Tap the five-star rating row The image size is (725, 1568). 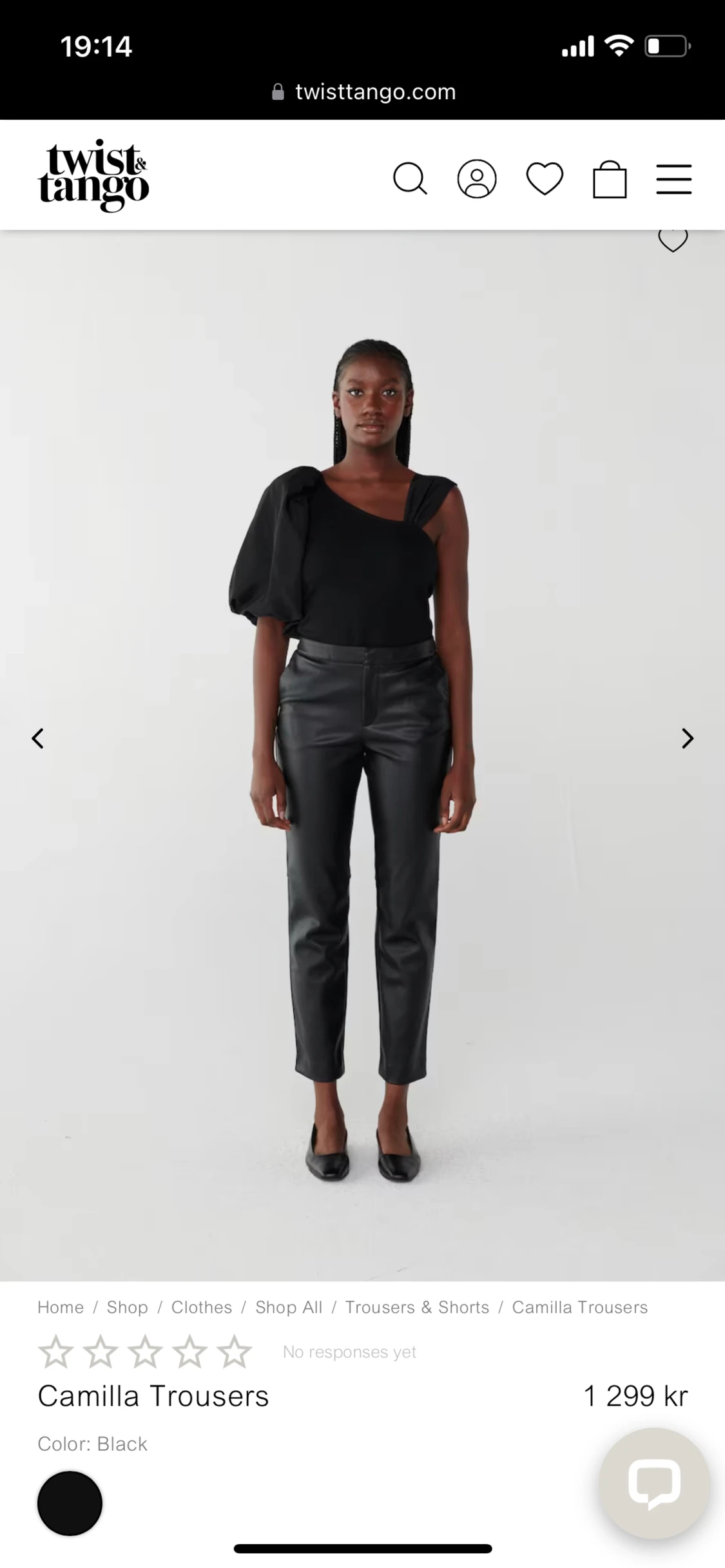tap(145, 1352)
